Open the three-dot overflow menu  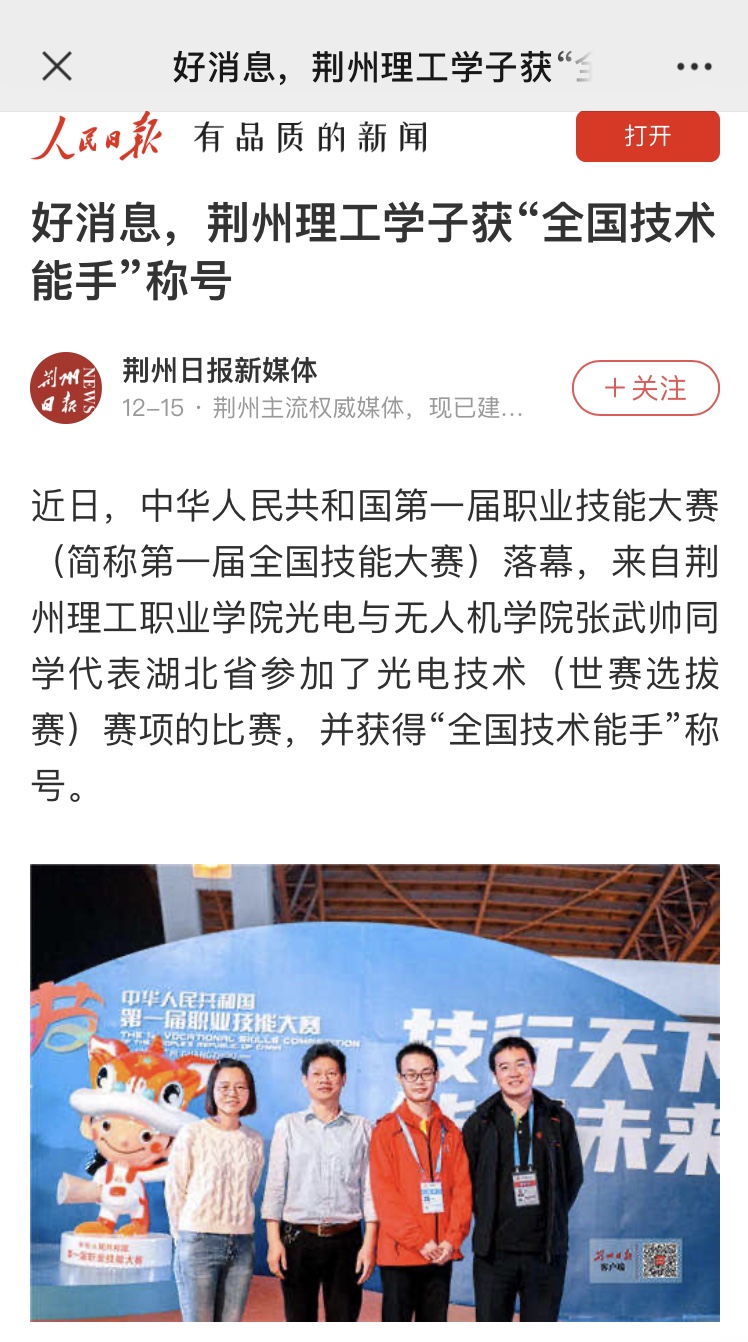pyautogui.click(x=693, y=67)
